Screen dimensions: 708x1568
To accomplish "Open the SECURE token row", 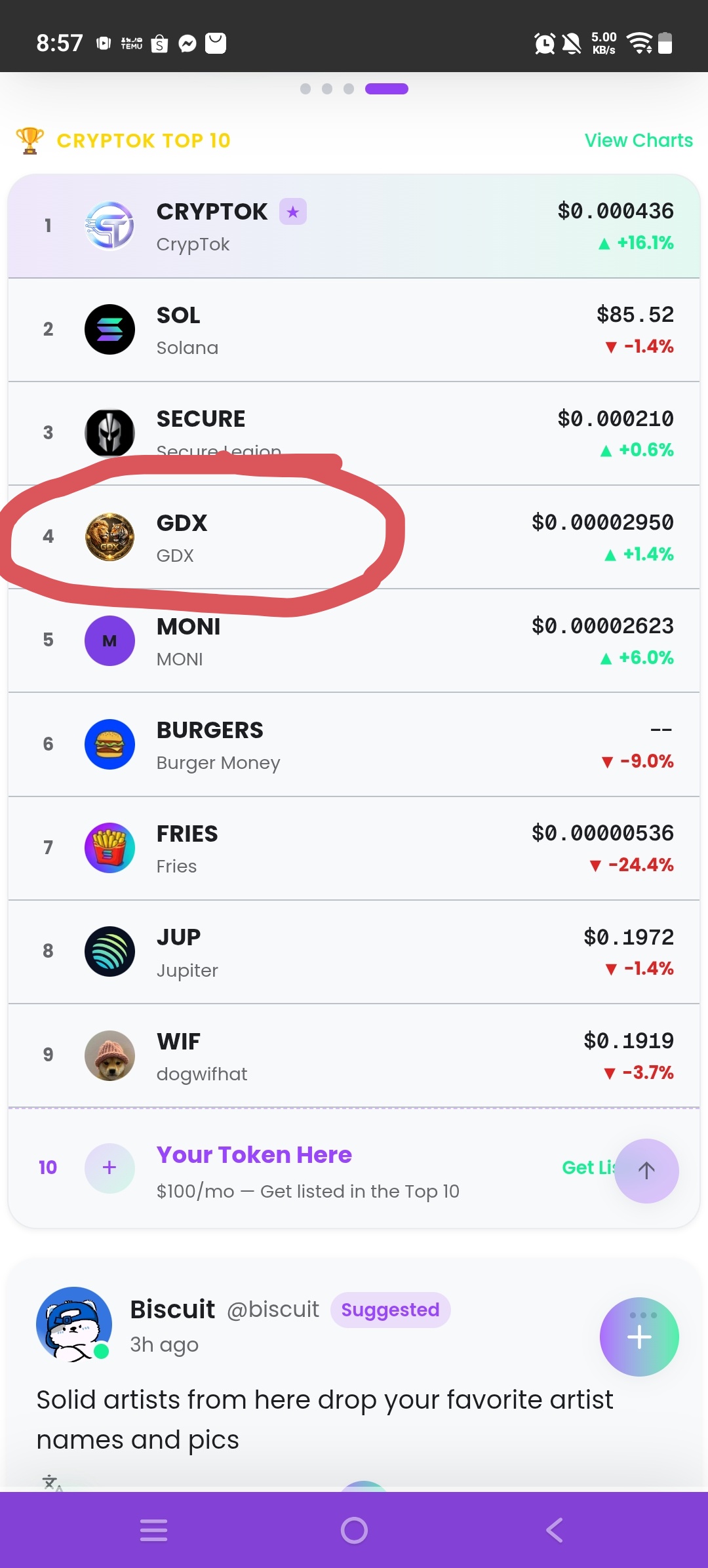I will (x=354, y=433).
